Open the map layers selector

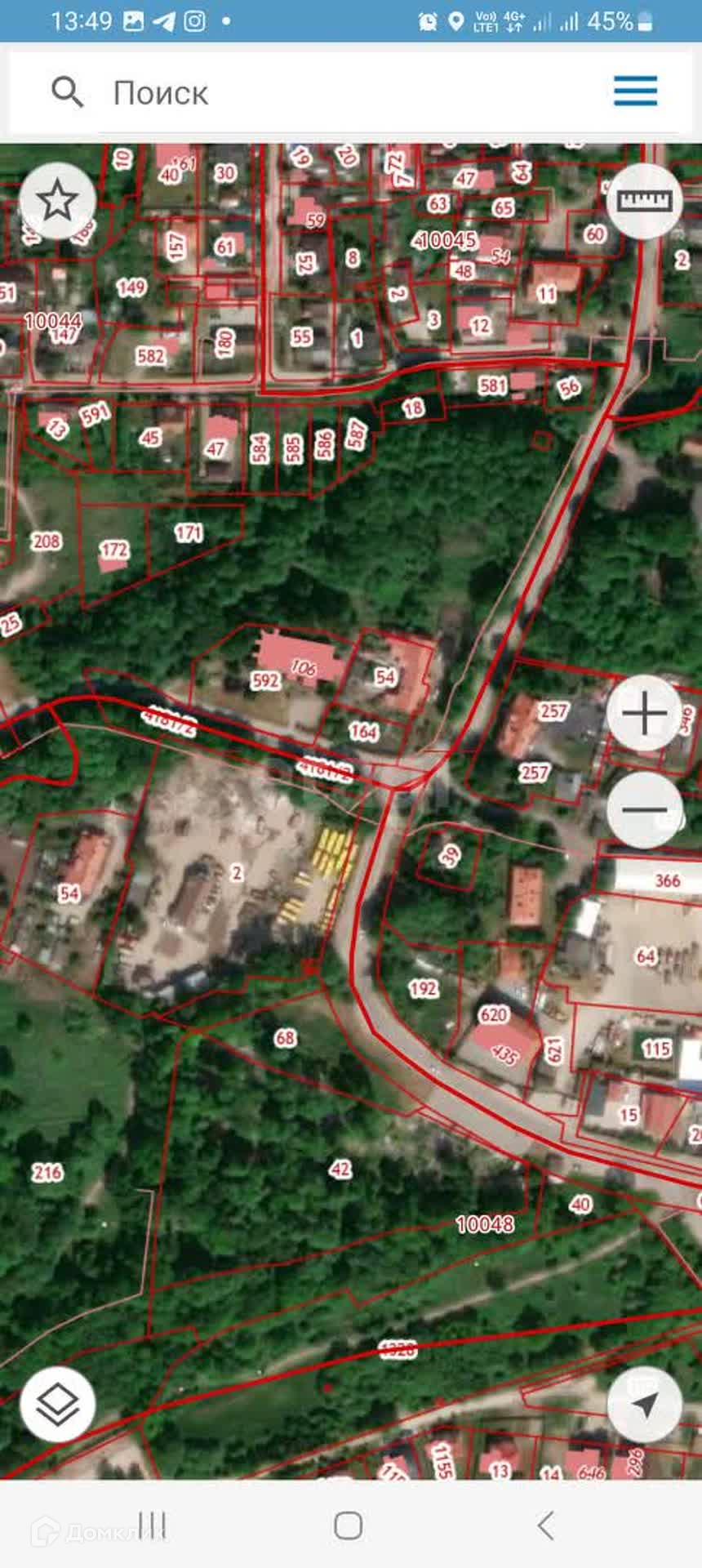57,1405
